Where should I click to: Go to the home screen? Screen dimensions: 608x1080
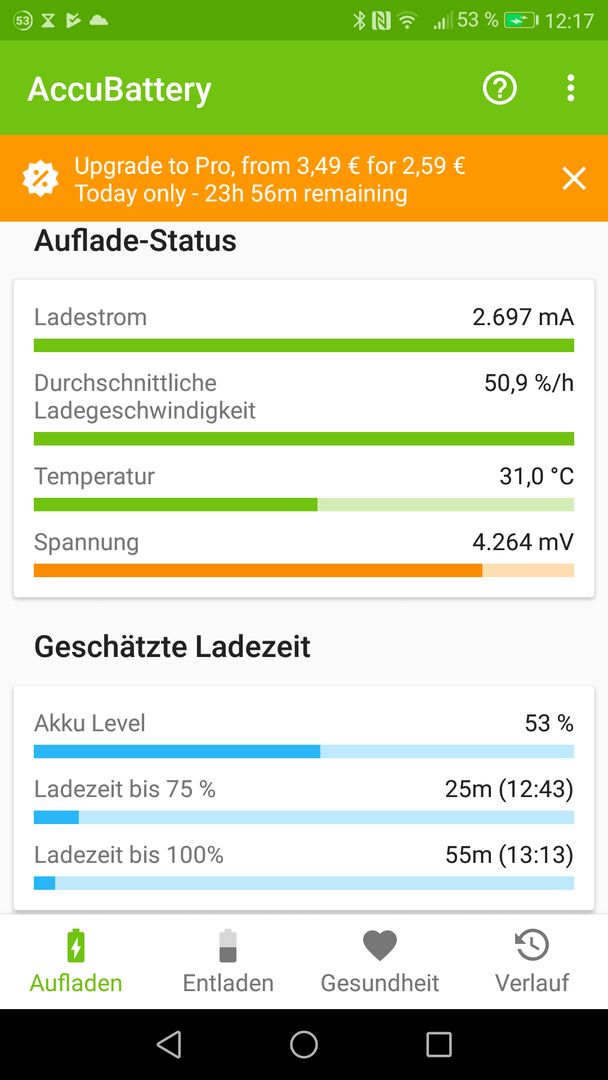304,1044
